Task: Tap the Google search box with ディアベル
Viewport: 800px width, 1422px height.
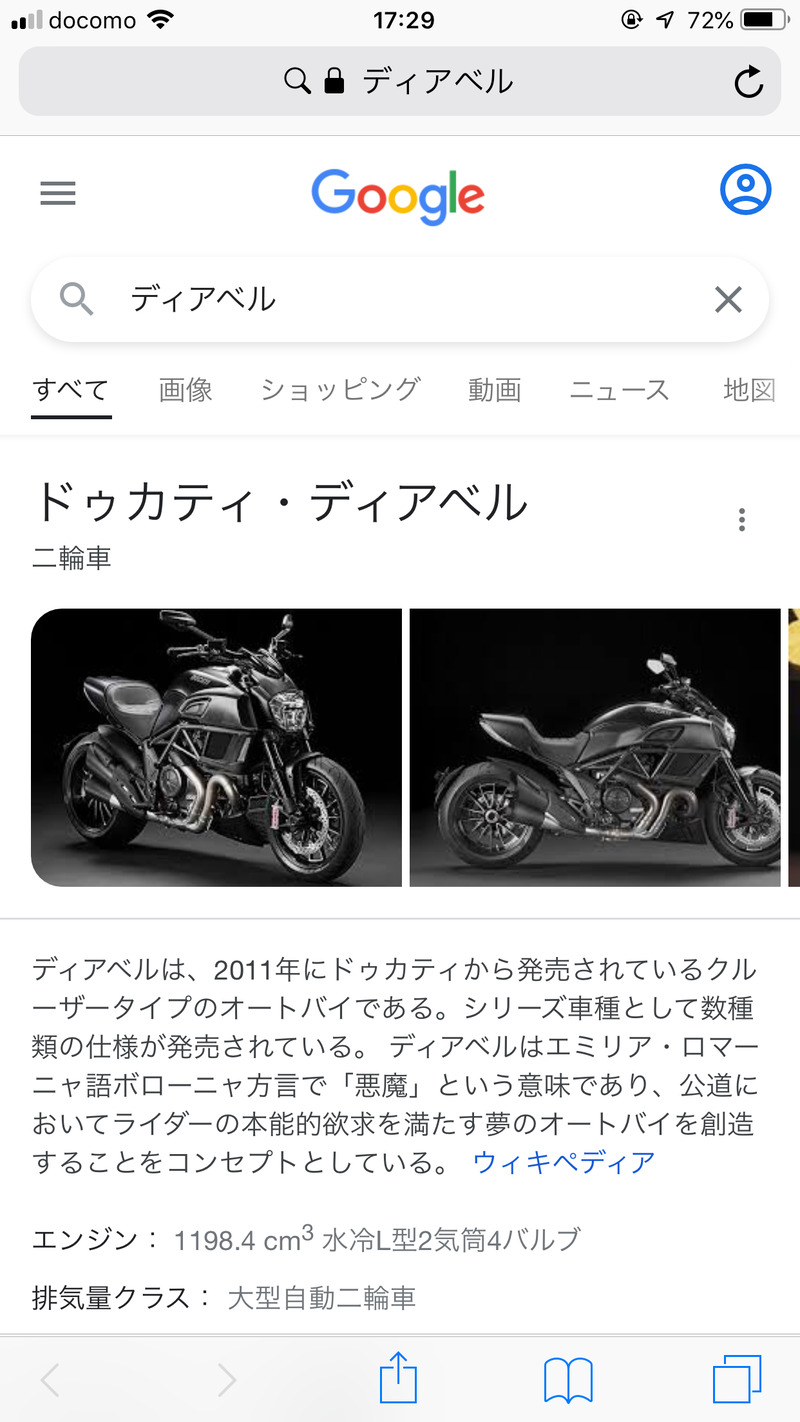Action: point(400,299)
